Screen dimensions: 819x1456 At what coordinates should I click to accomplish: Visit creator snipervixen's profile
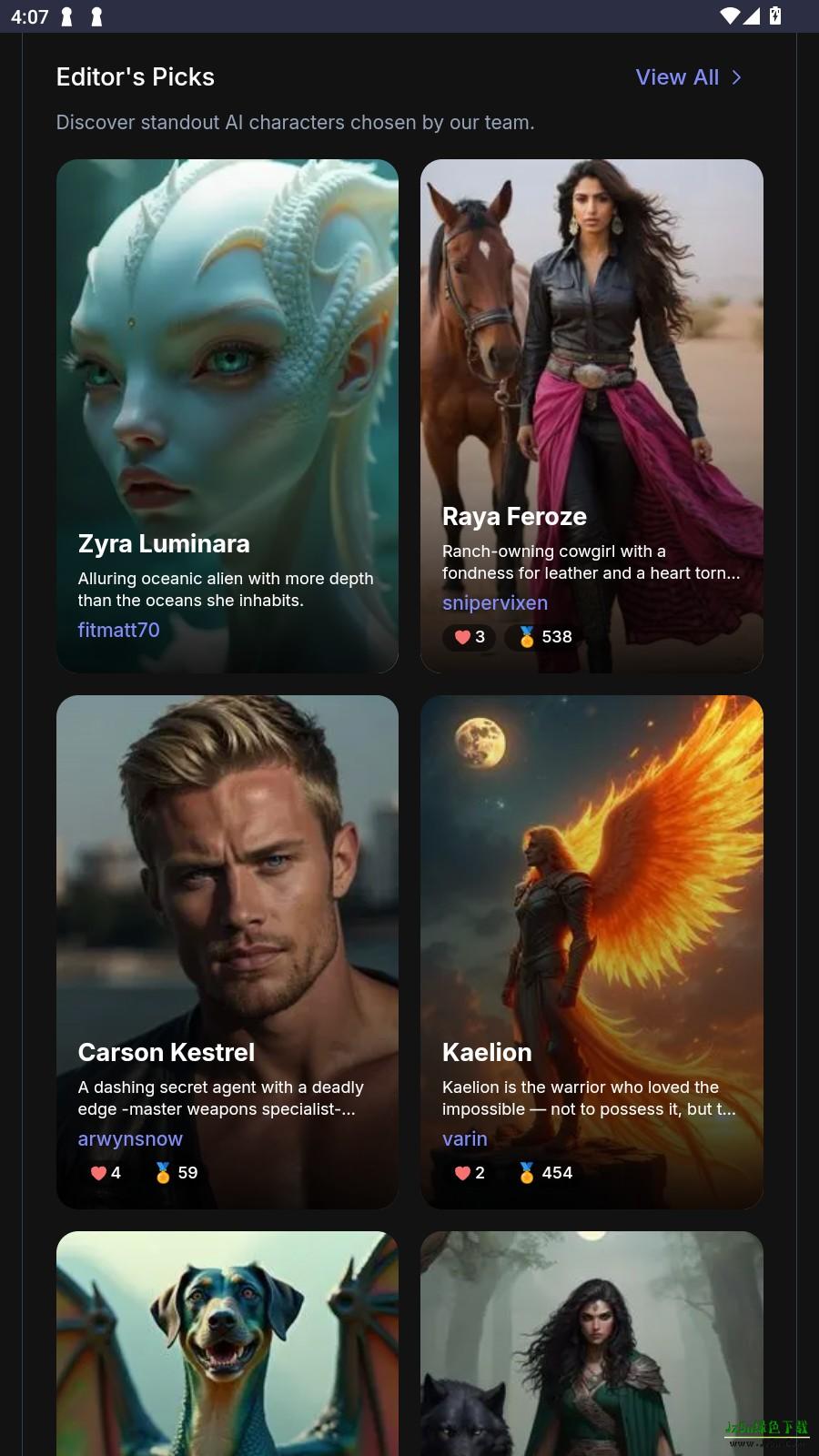[494, 602]
